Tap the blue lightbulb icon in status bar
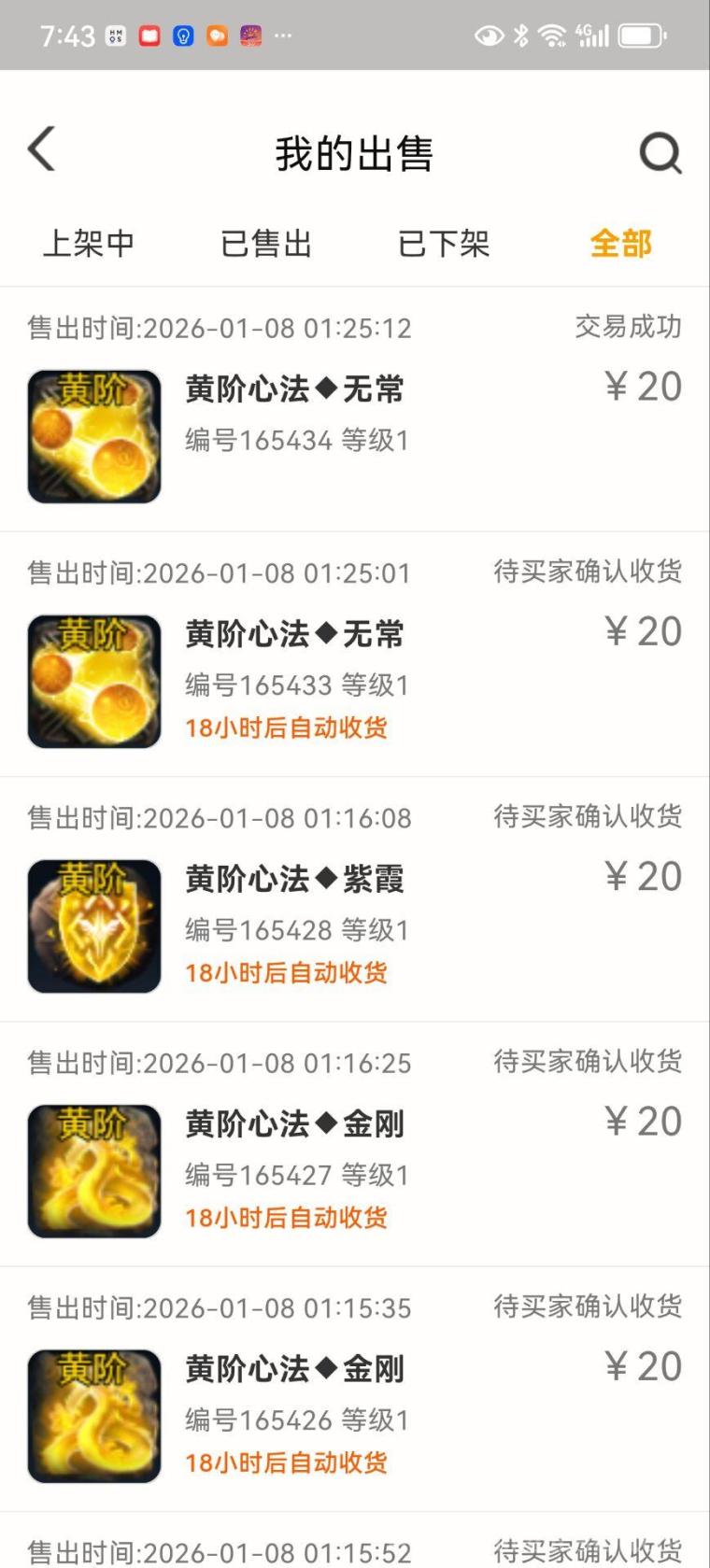The image size is (710, 1568). click(184, 35)
